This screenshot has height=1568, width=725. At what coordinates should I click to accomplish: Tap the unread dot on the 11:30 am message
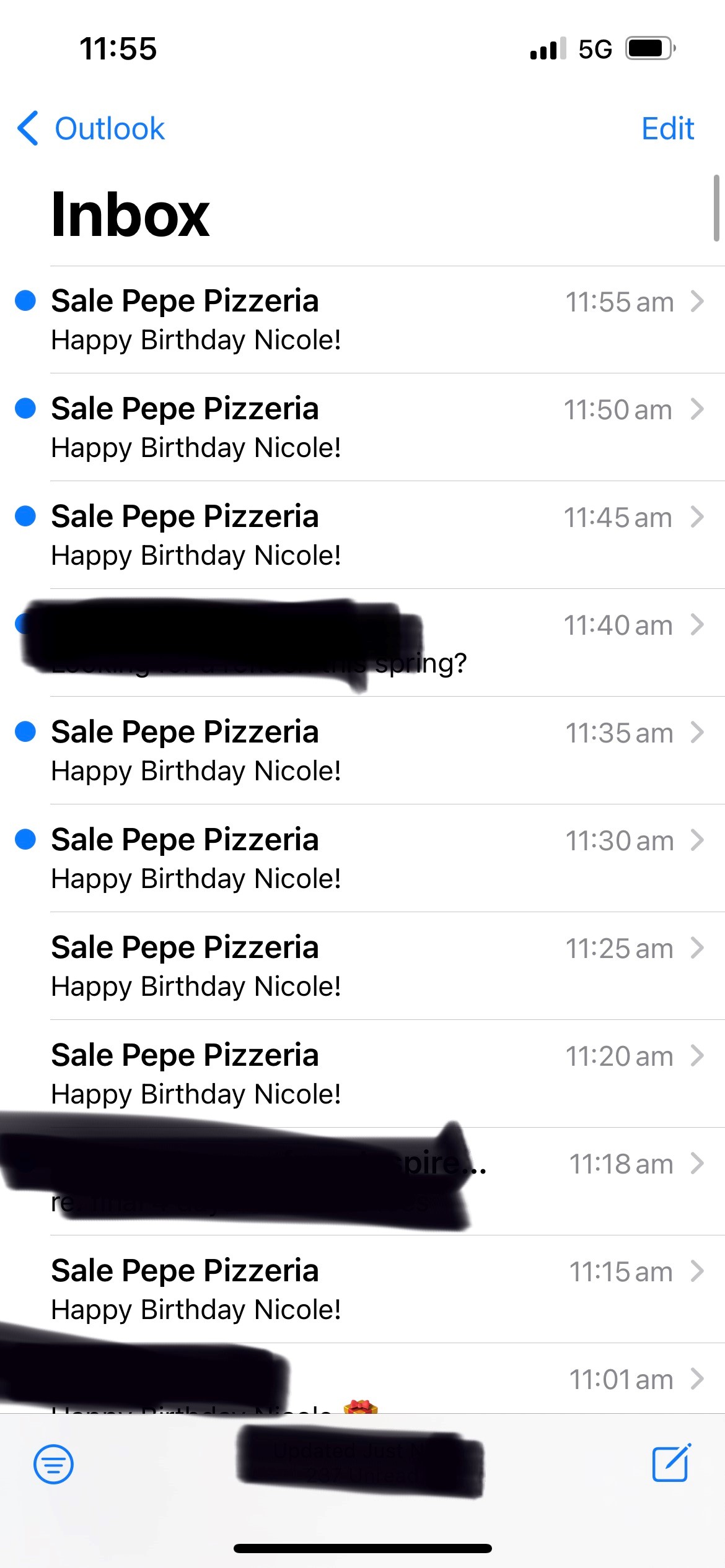(x=24, y=840)
